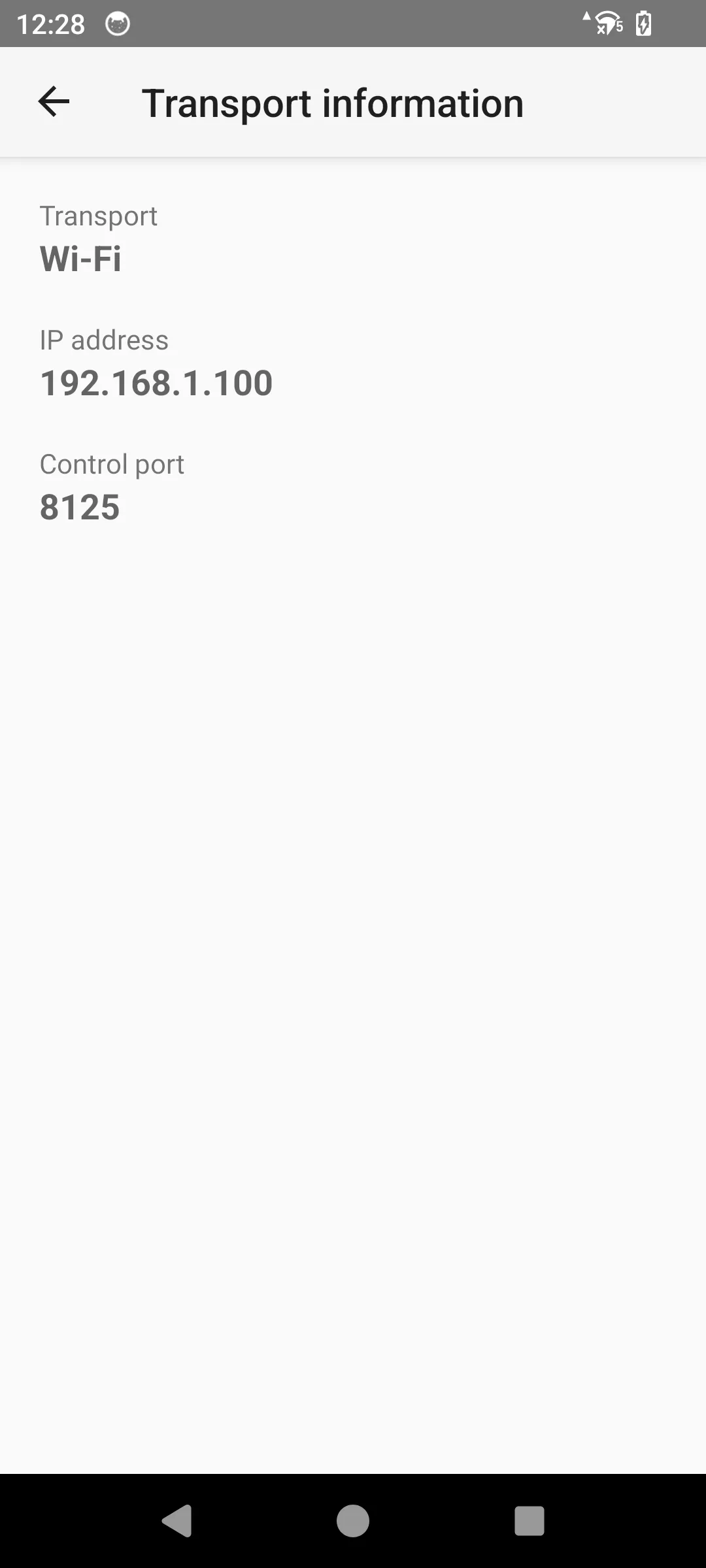Tap the Transport information title
Image resolution: width=706 pixels, height=1568 pixels.
[332, 103]
